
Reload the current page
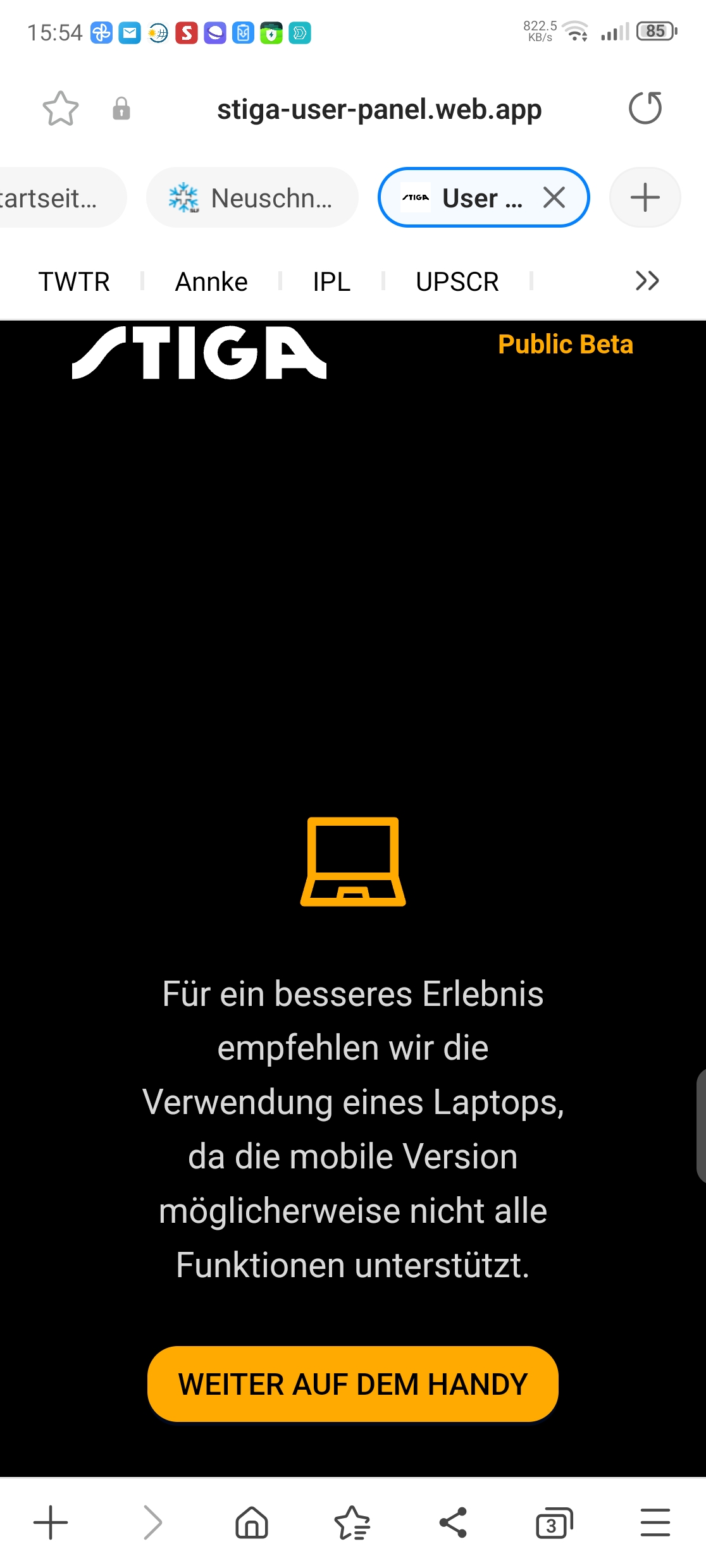coord(645,108)
